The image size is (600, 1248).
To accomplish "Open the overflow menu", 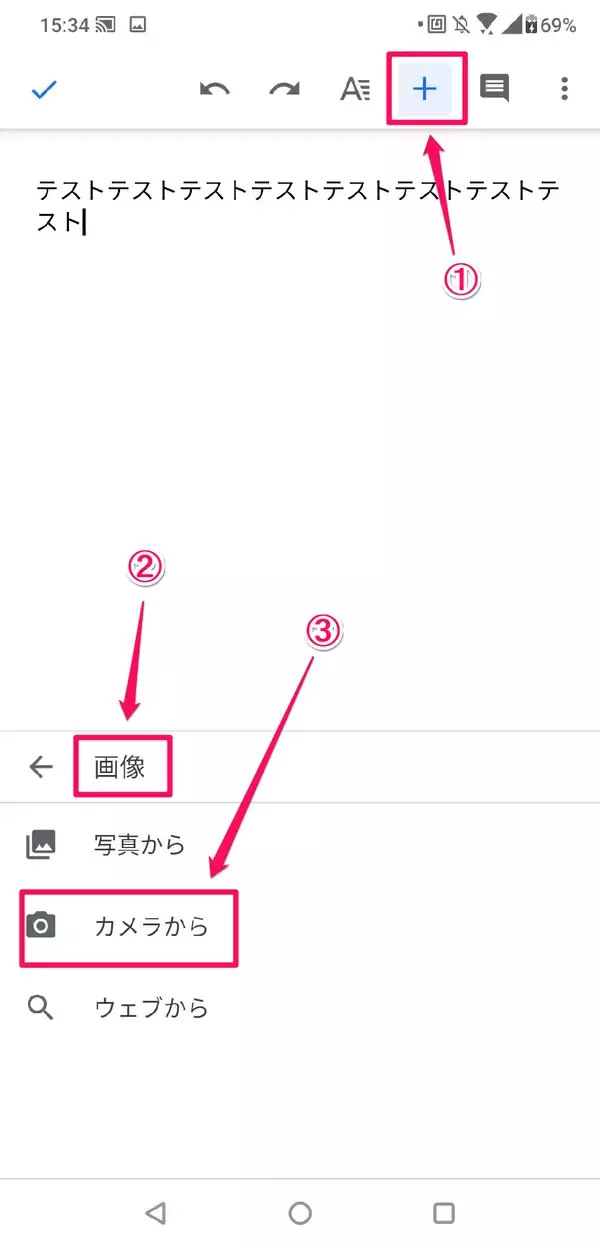I will pyautogui.click(x=564, y=89).
